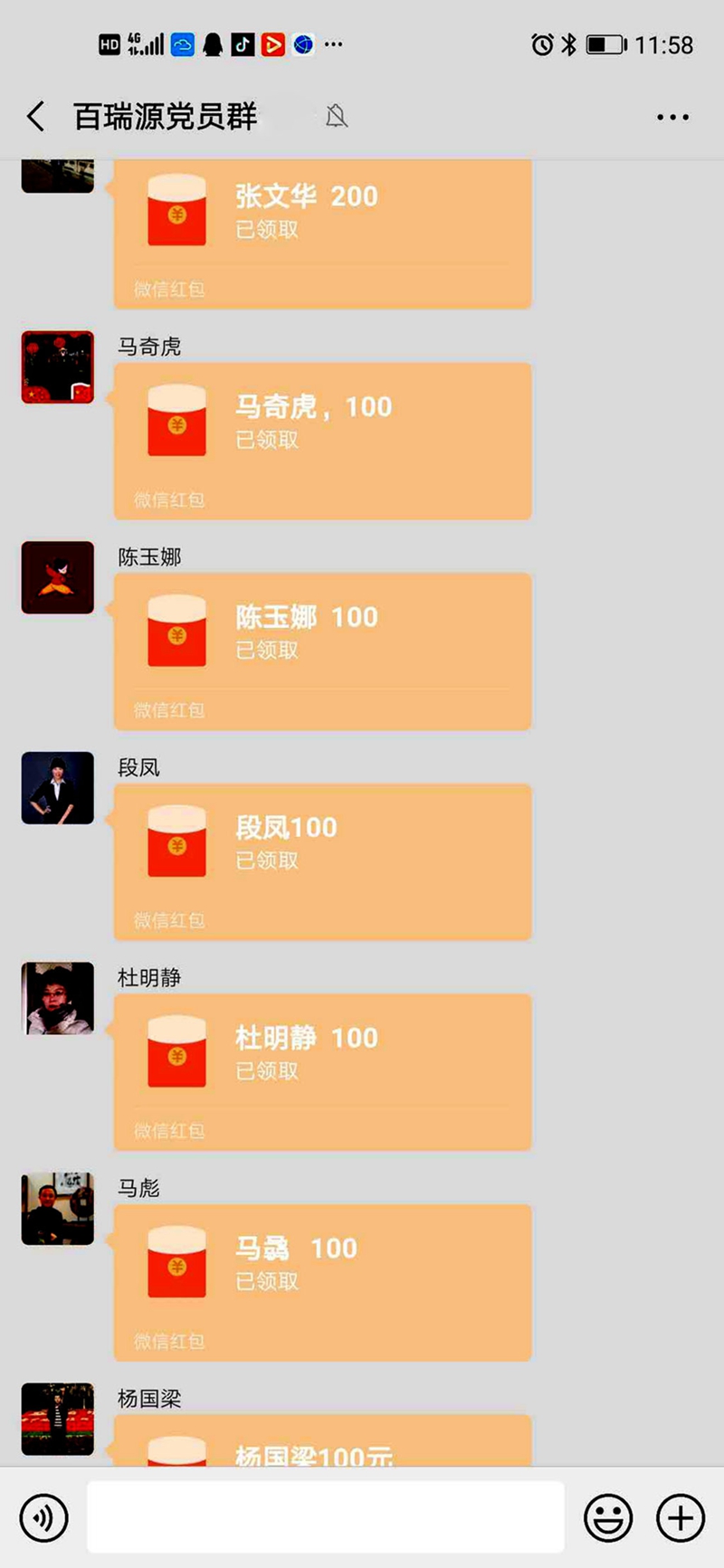
Task: Switch to voice message input
Action: point(43,1517)
